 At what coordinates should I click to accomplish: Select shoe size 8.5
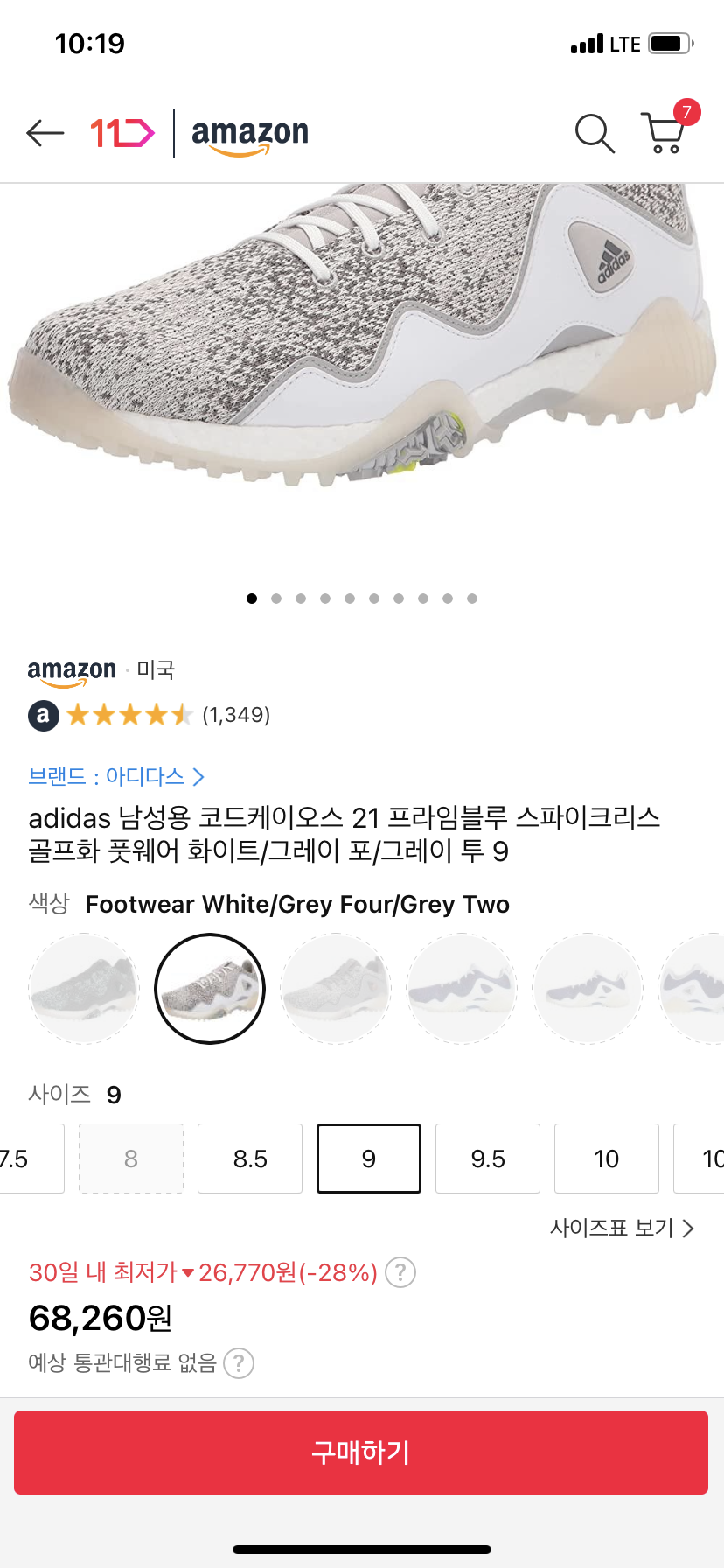pyautogui.click(x=250, y=1158)
